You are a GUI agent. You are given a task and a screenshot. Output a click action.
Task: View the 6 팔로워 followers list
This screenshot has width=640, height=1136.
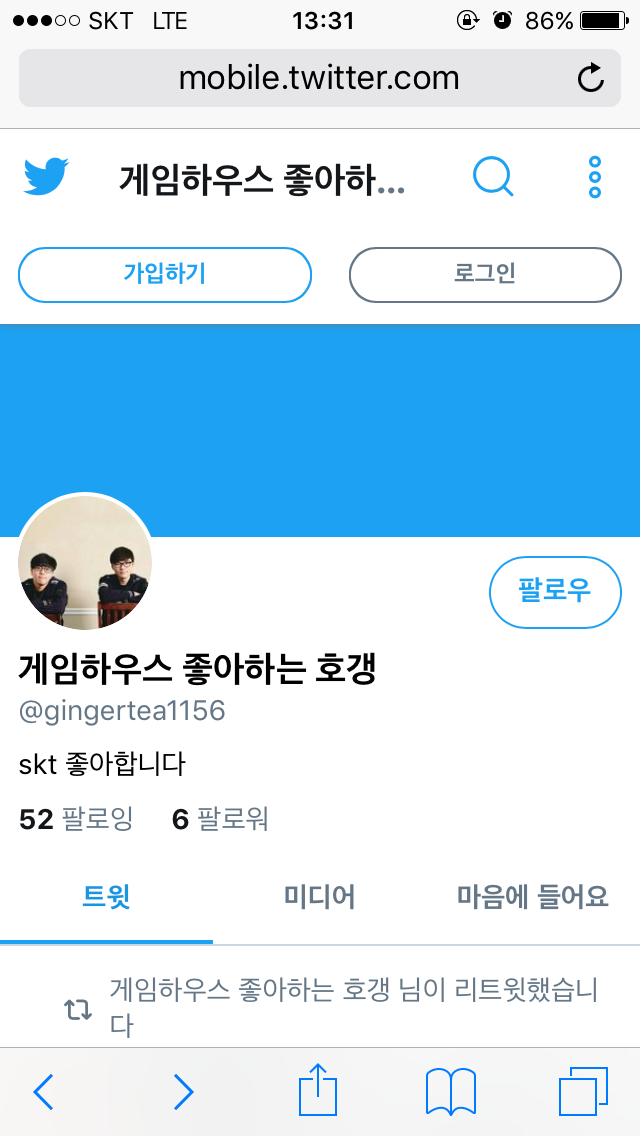tap(220, 820)
